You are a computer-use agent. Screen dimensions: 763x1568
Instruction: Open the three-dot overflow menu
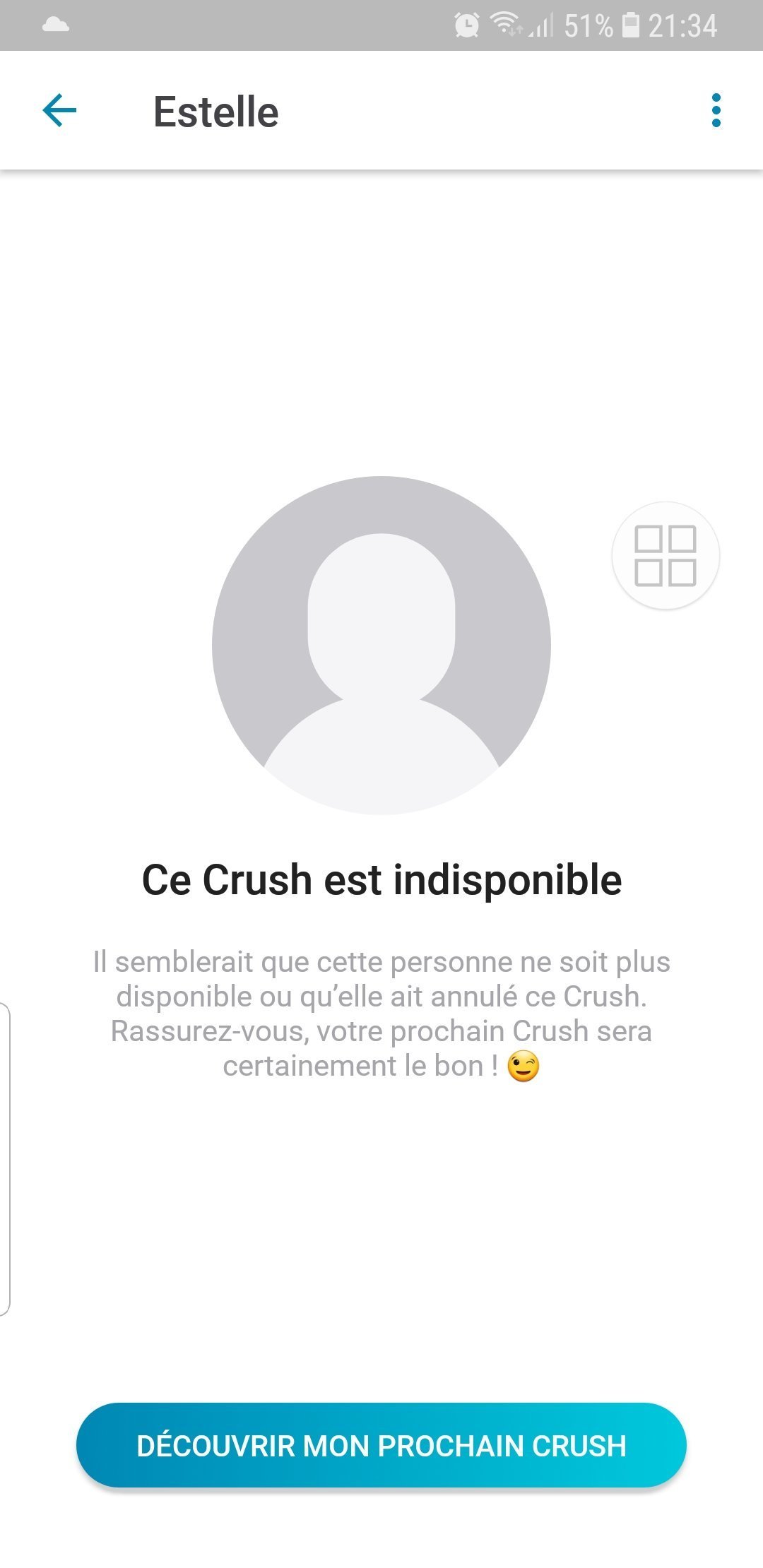[x=716, y=111]
